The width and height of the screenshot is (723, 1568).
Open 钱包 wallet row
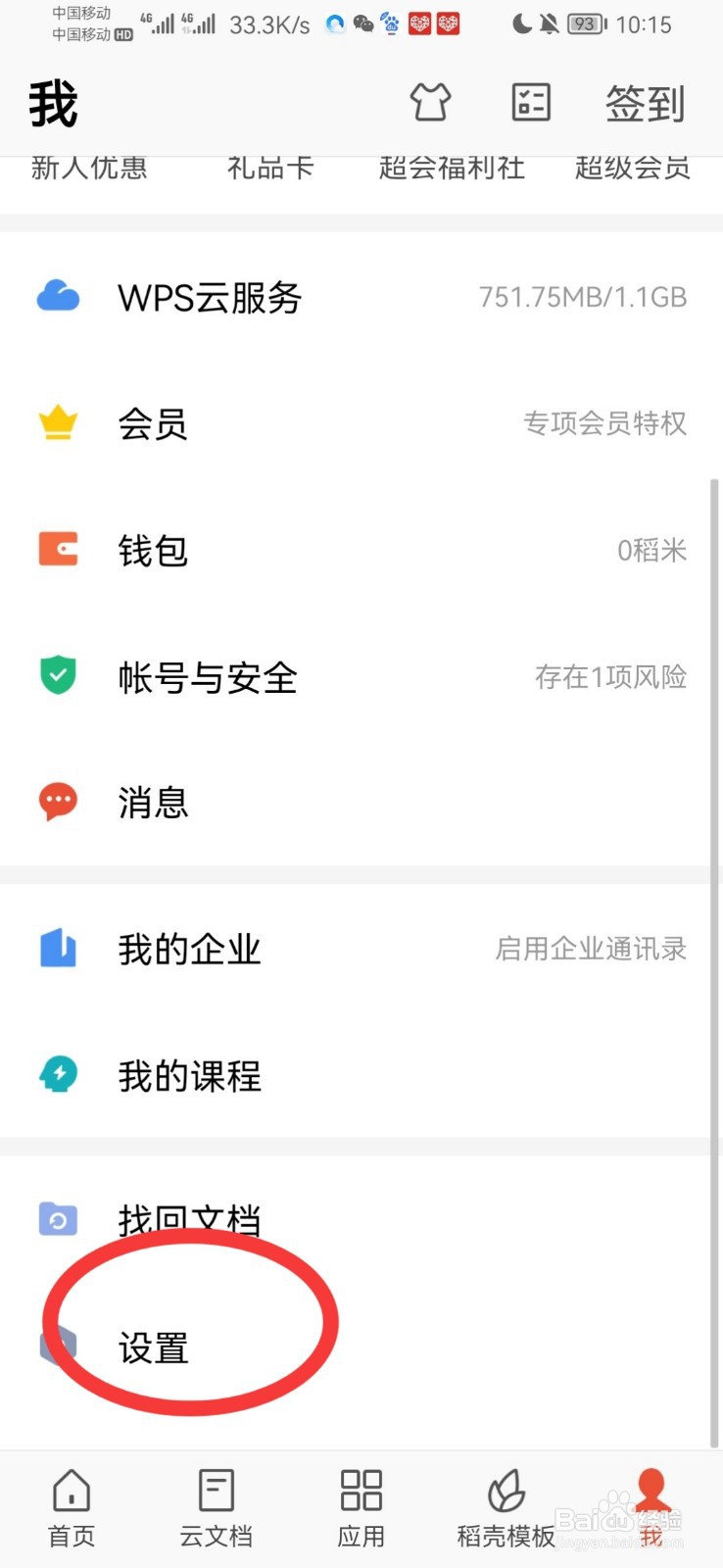tap(361, 550)
